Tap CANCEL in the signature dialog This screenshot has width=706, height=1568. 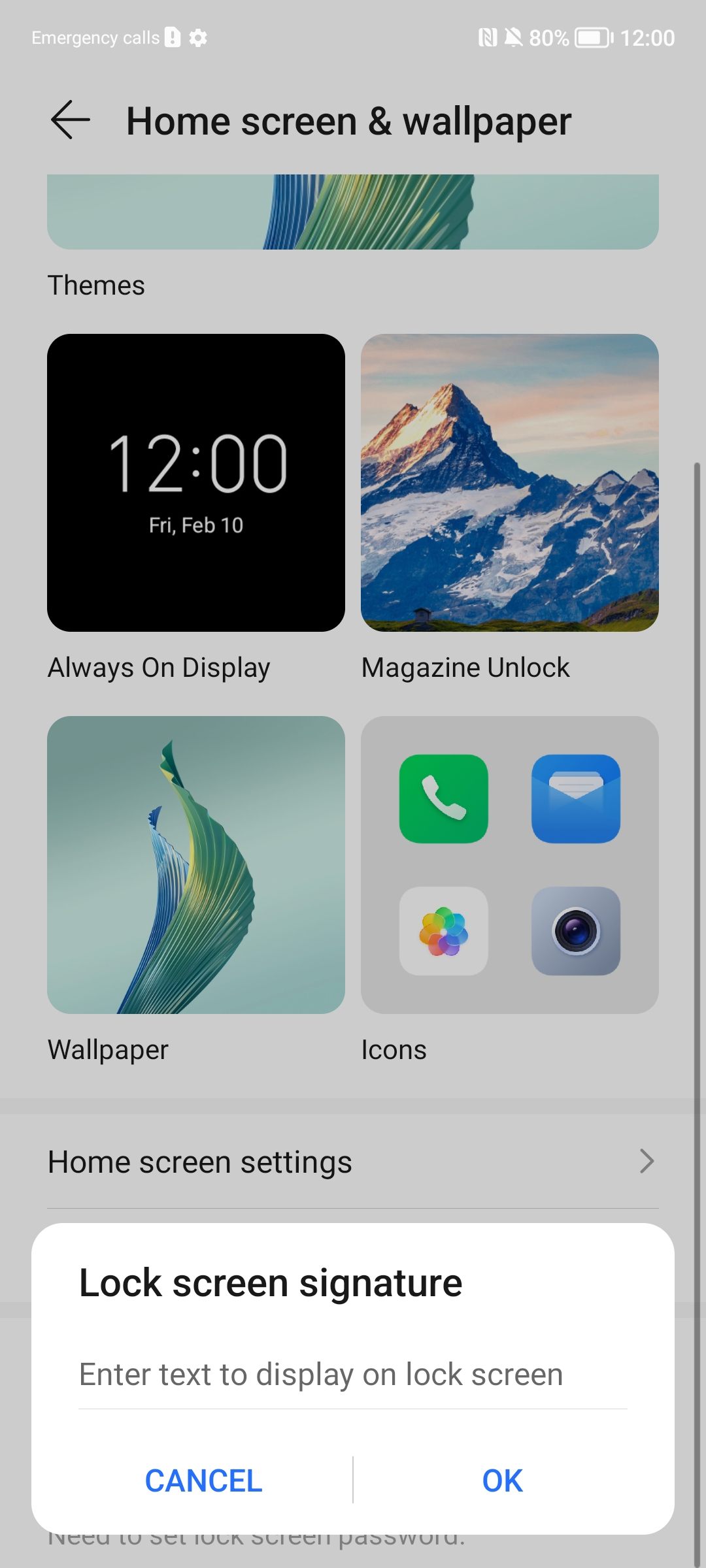(x=203, y=1480)
